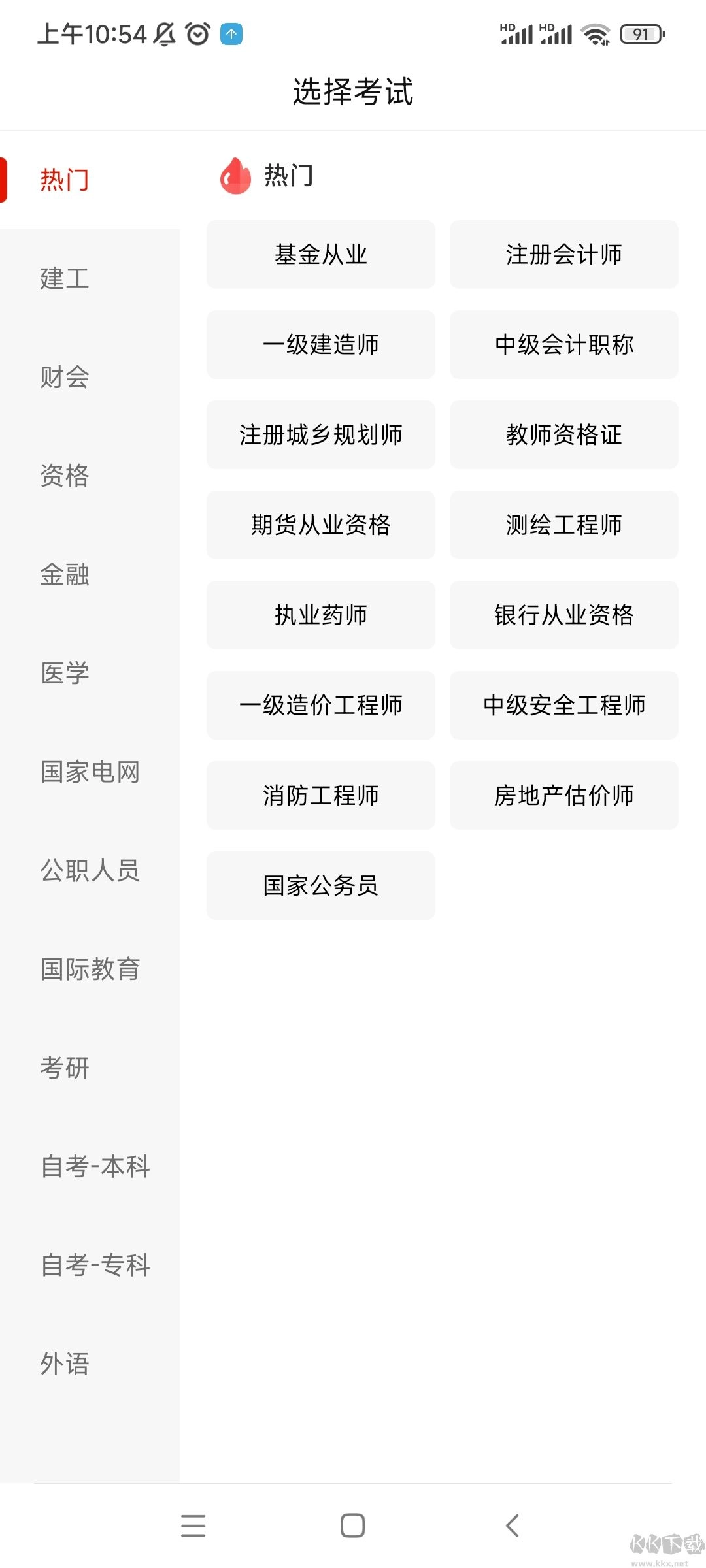
Task: Open the 国家电网 category
Action: pos(90,772)
